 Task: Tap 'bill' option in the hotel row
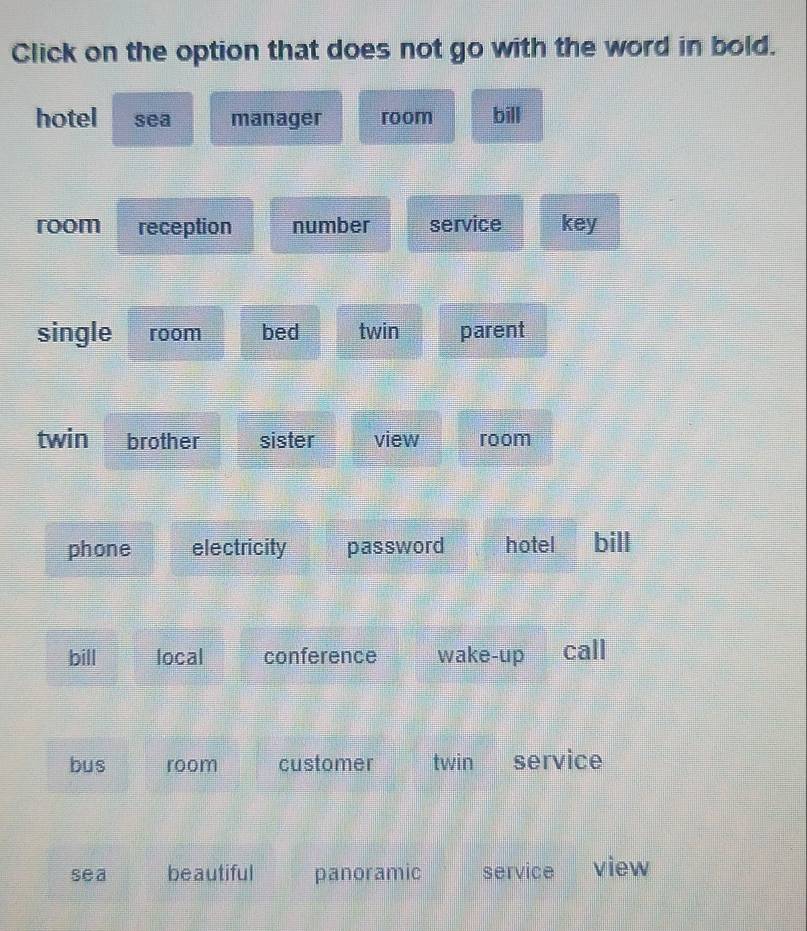(507, 115)
